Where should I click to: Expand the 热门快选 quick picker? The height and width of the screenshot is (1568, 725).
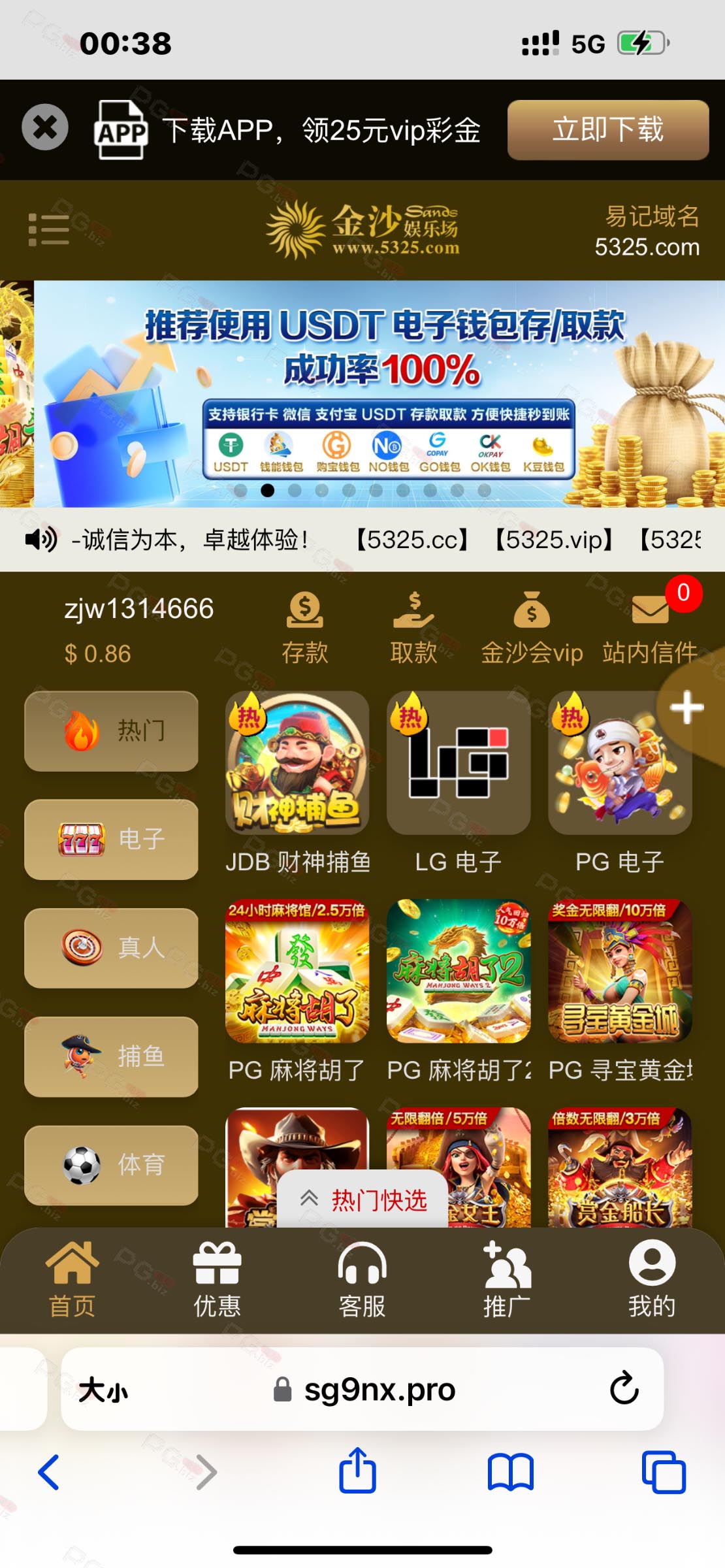coord(363,1200)
